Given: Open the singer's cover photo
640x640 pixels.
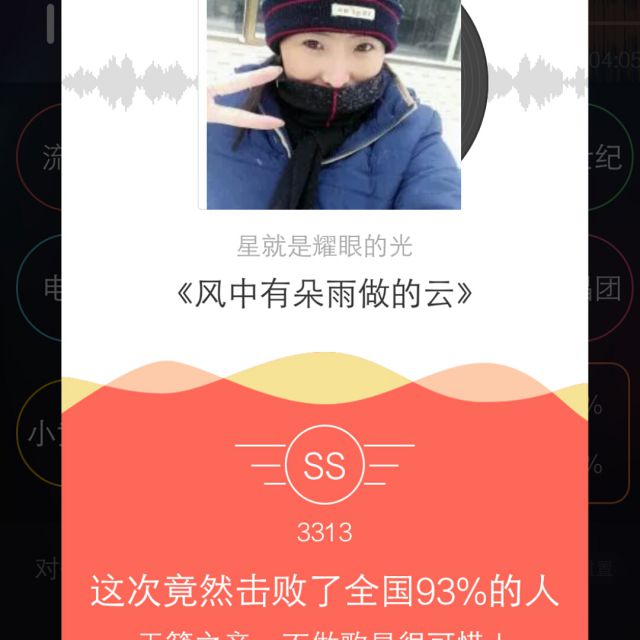Looking at the screenshot, I should [x=333, y=103].
